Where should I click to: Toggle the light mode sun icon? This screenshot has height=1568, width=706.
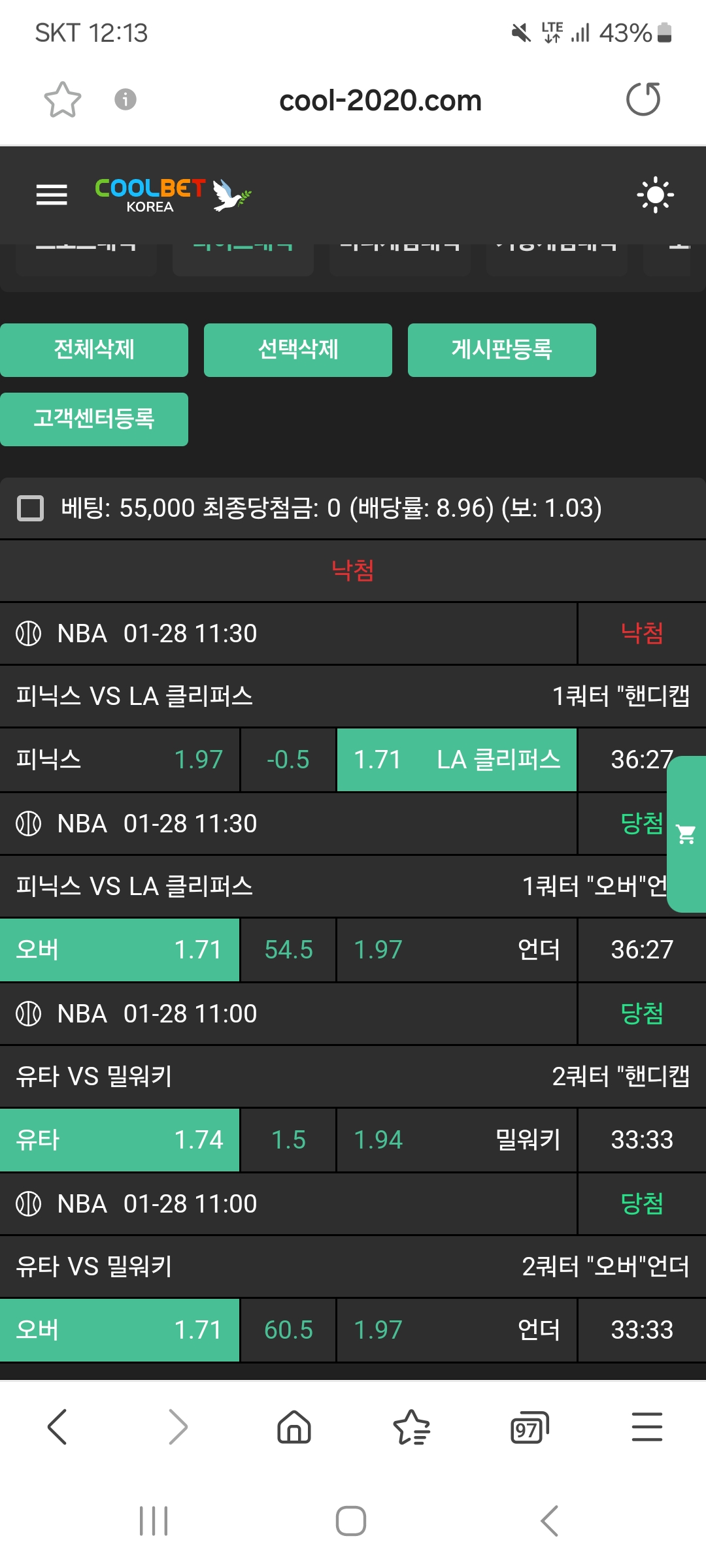pos(655,195)
